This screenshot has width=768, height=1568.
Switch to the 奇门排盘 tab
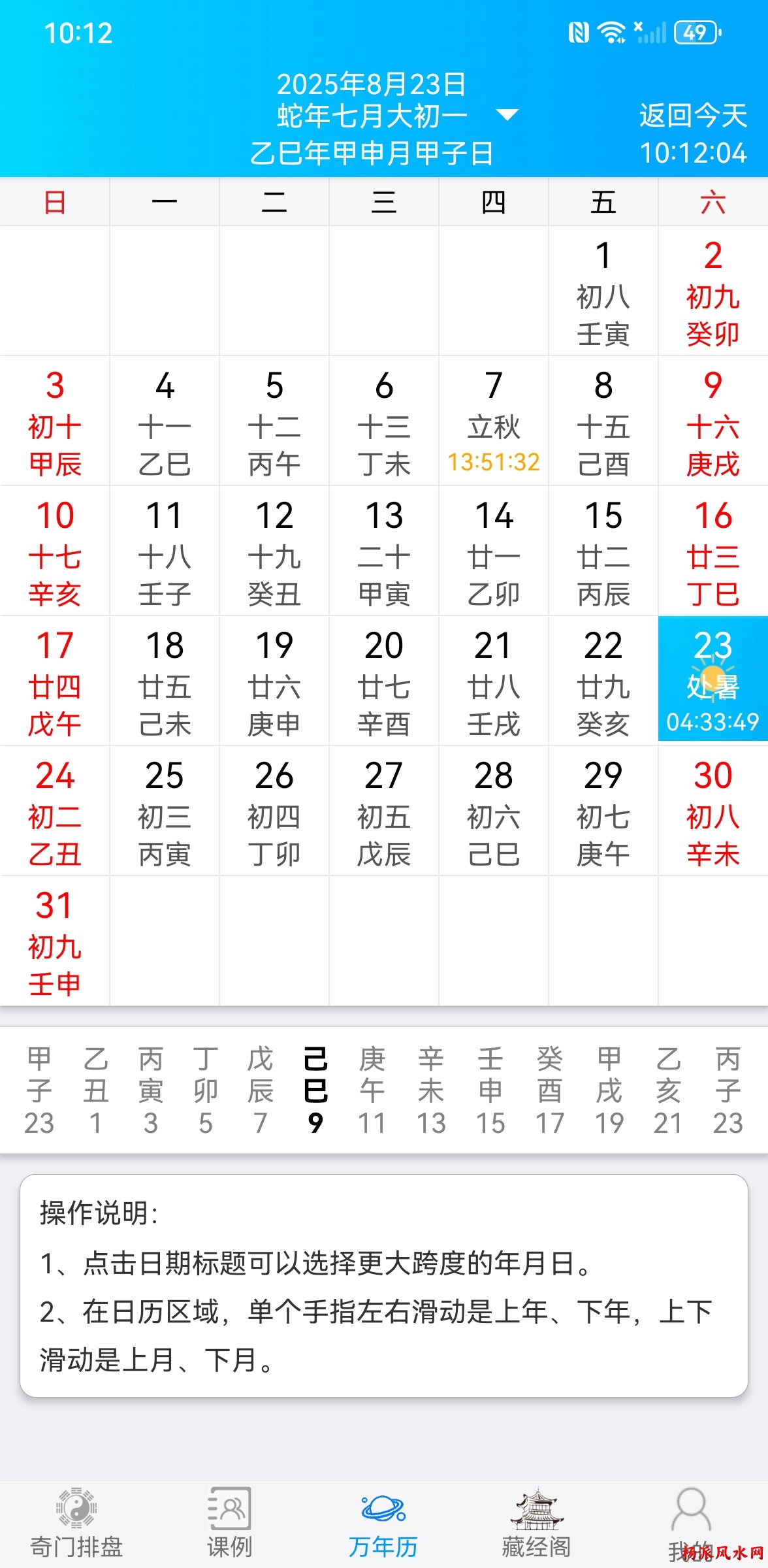click(76, 1524)
